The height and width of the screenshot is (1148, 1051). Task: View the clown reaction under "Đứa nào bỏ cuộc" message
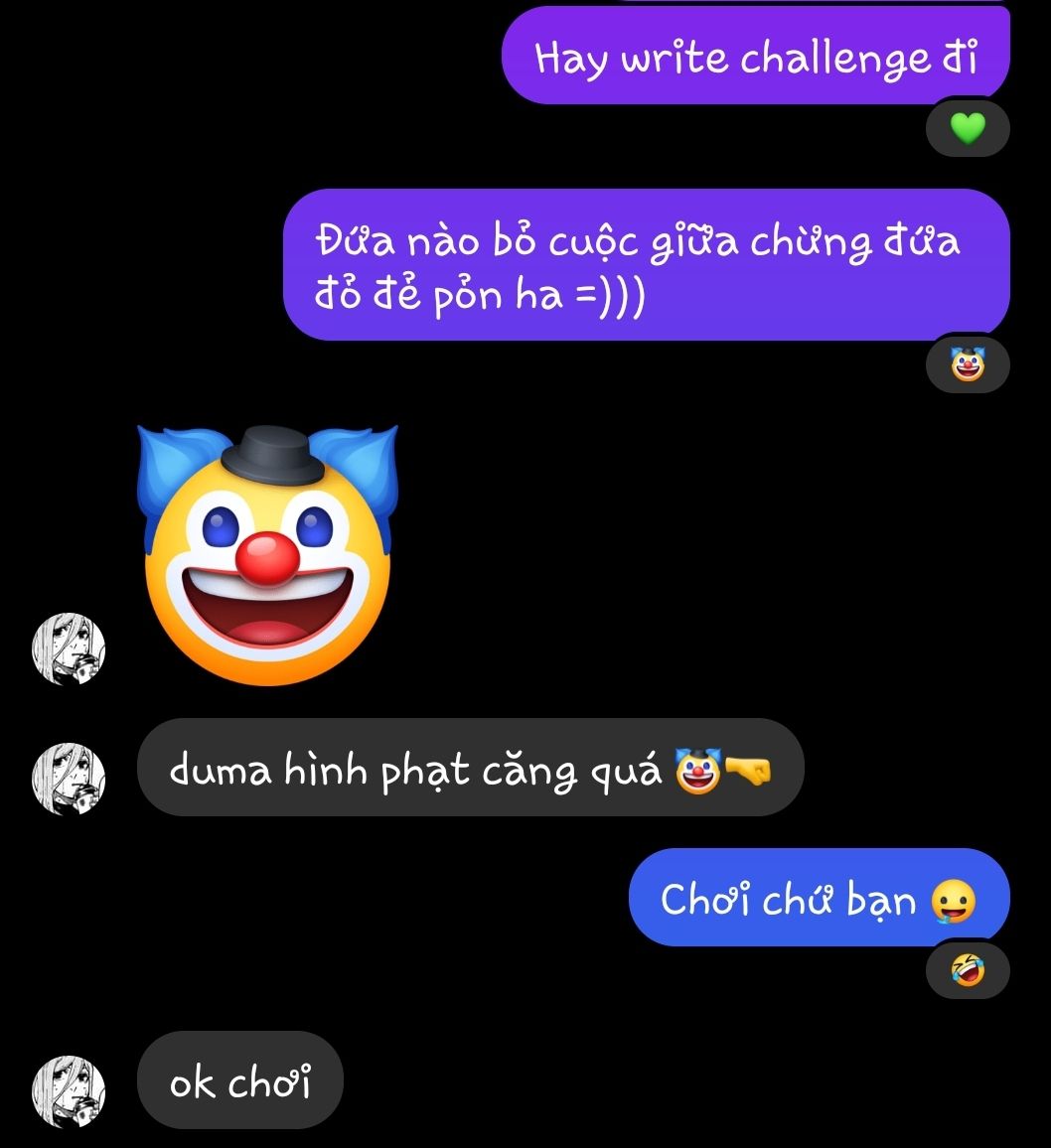[967, 364]
